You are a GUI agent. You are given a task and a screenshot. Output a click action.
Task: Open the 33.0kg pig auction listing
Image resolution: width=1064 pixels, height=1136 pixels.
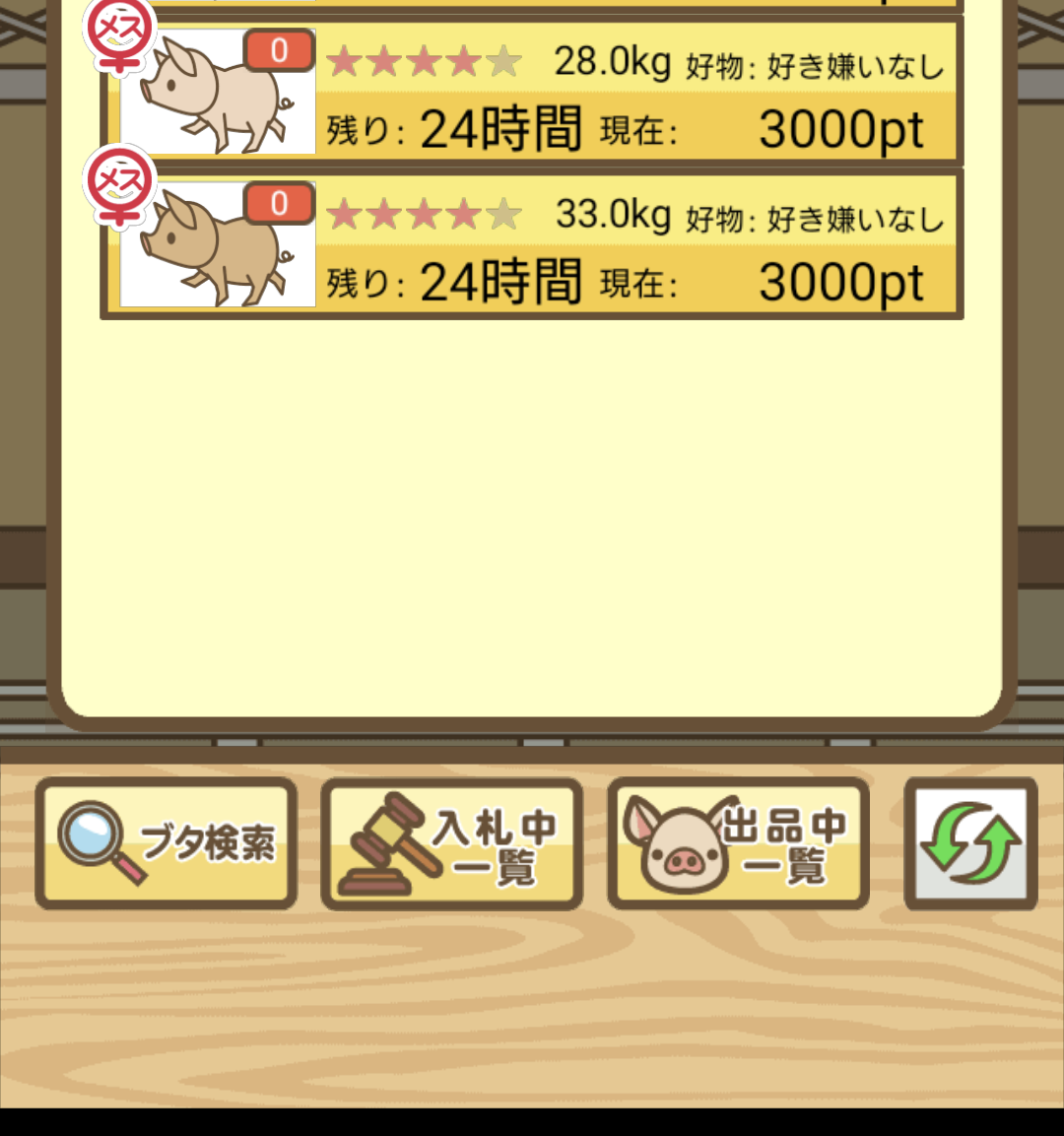pyautogui.click(x=532, y=244)
